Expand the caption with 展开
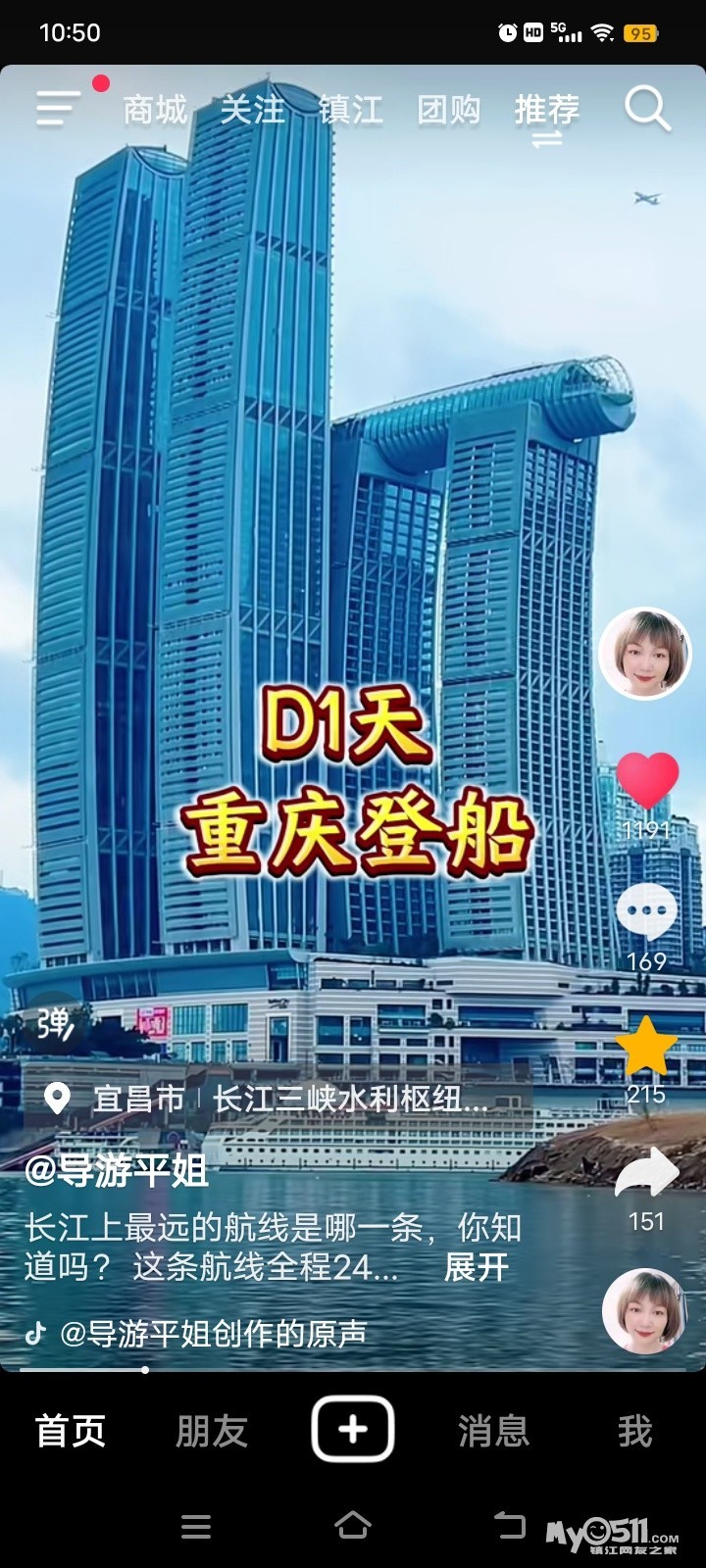 coord(477,1267)
